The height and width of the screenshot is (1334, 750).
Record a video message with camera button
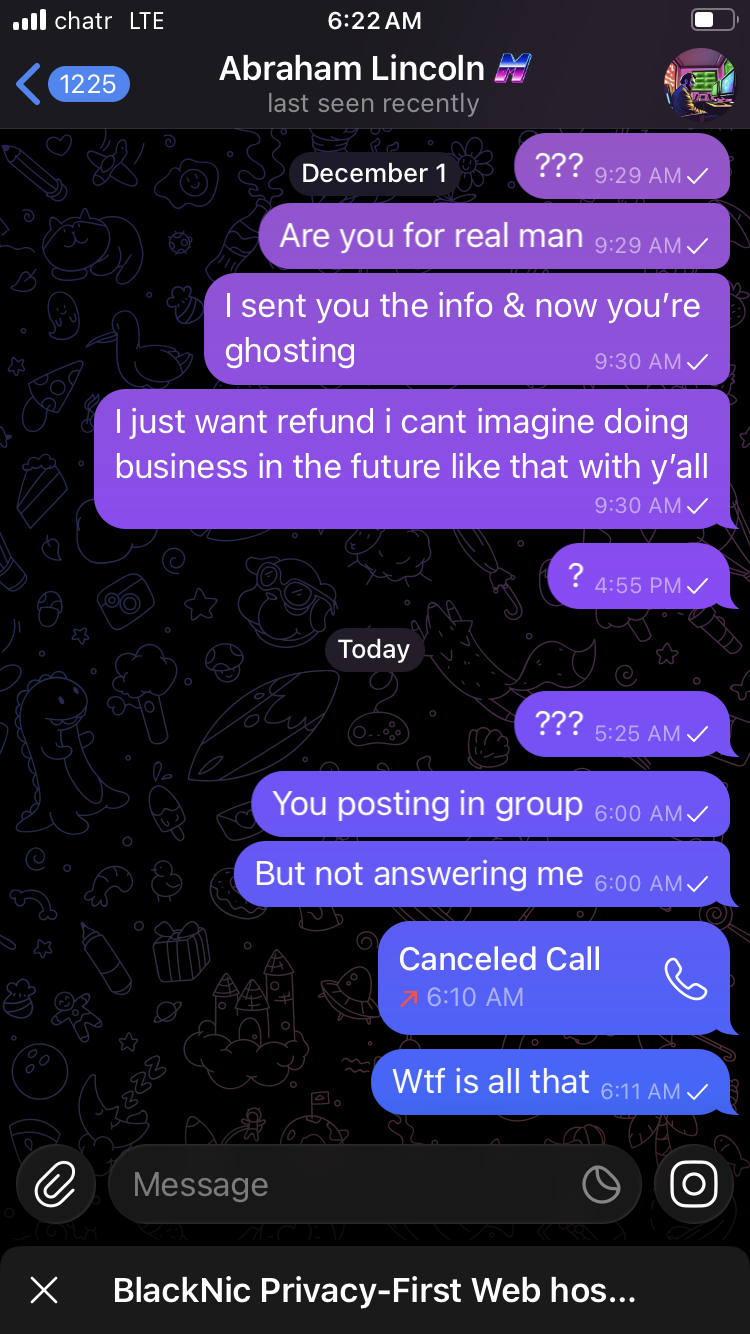pos(694,1185)
